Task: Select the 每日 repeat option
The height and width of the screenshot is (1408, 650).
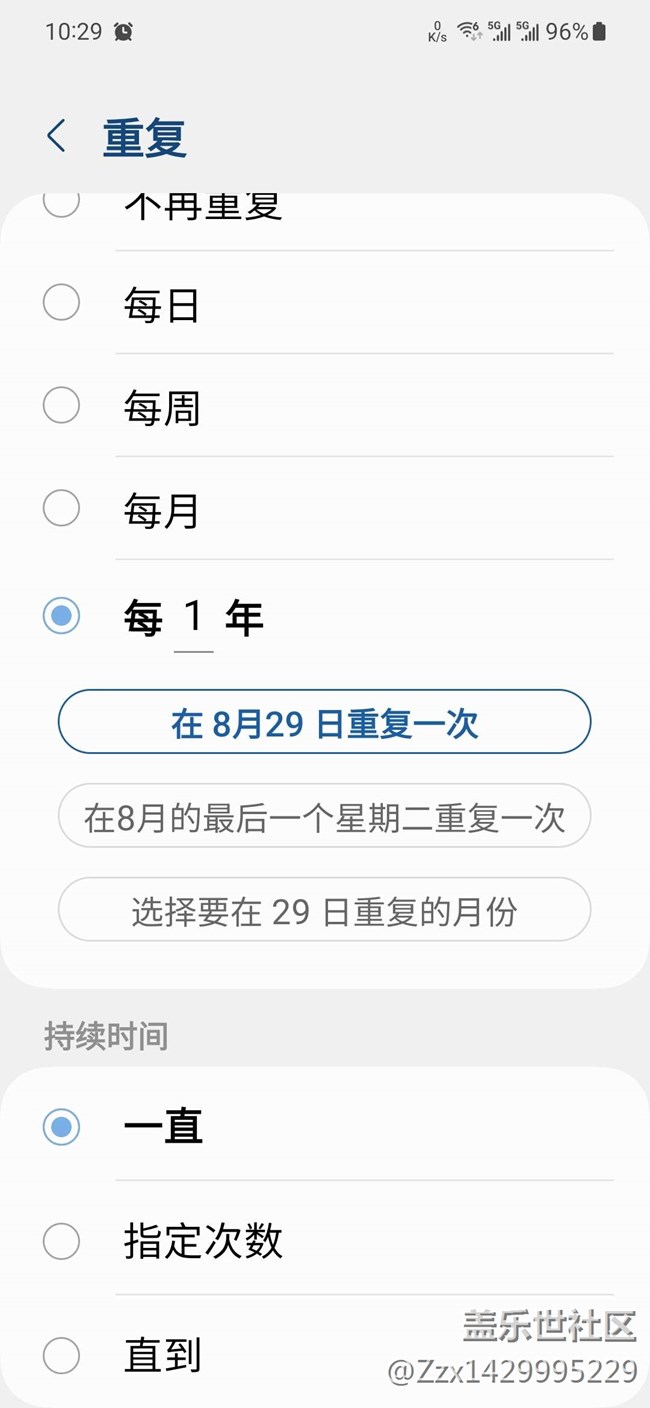Action: pos(325,302)
